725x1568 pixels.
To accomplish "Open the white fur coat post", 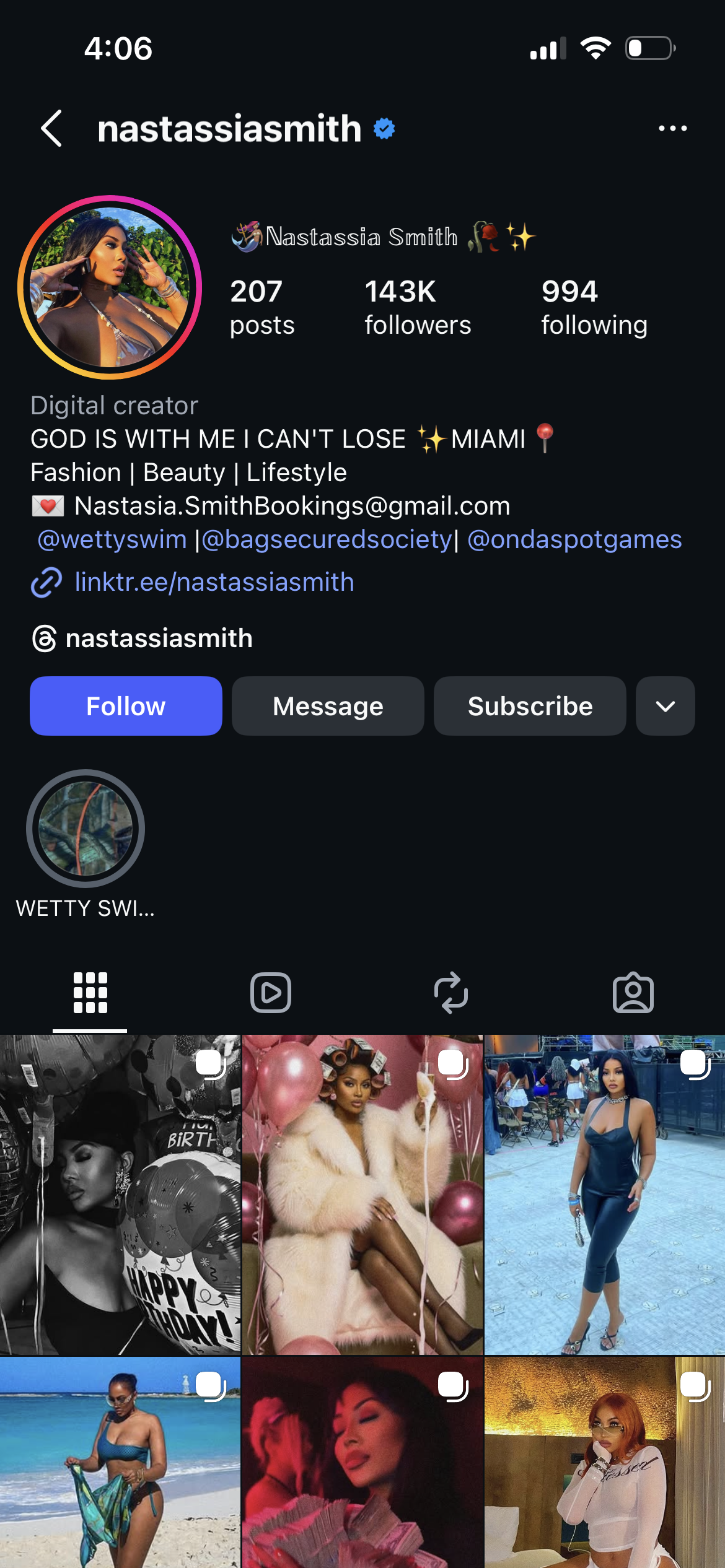I will [x=362, y=1195].
